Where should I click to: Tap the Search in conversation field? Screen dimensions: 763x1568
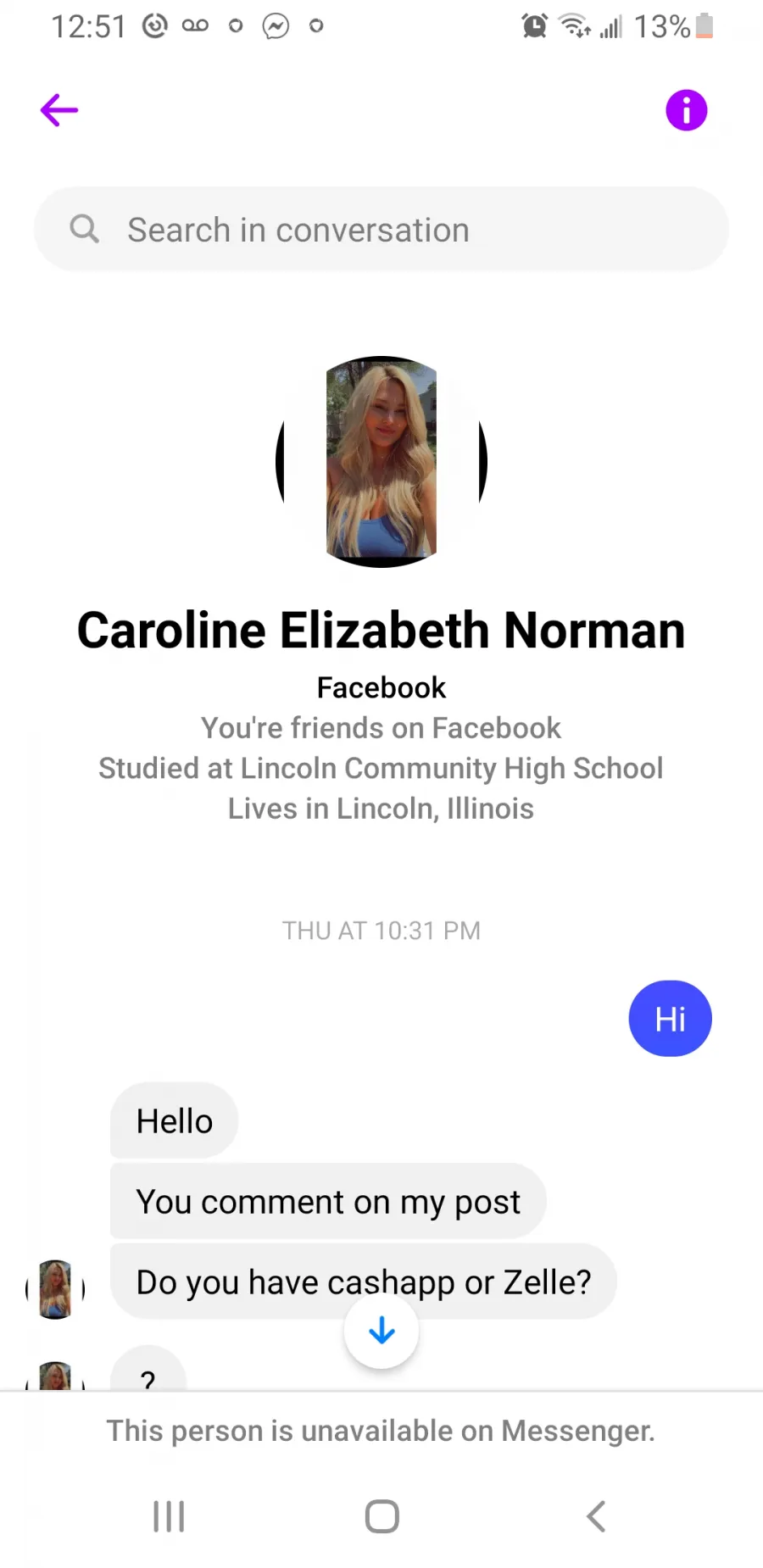tap(381, 230)
